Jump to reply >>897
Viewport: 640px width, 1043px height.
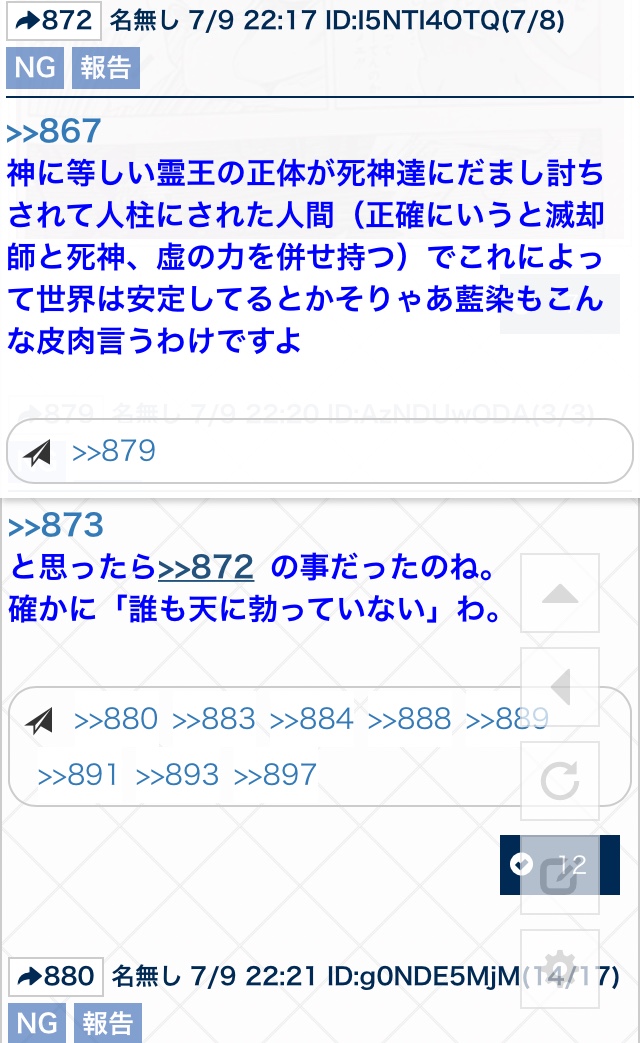coord(275,774)
